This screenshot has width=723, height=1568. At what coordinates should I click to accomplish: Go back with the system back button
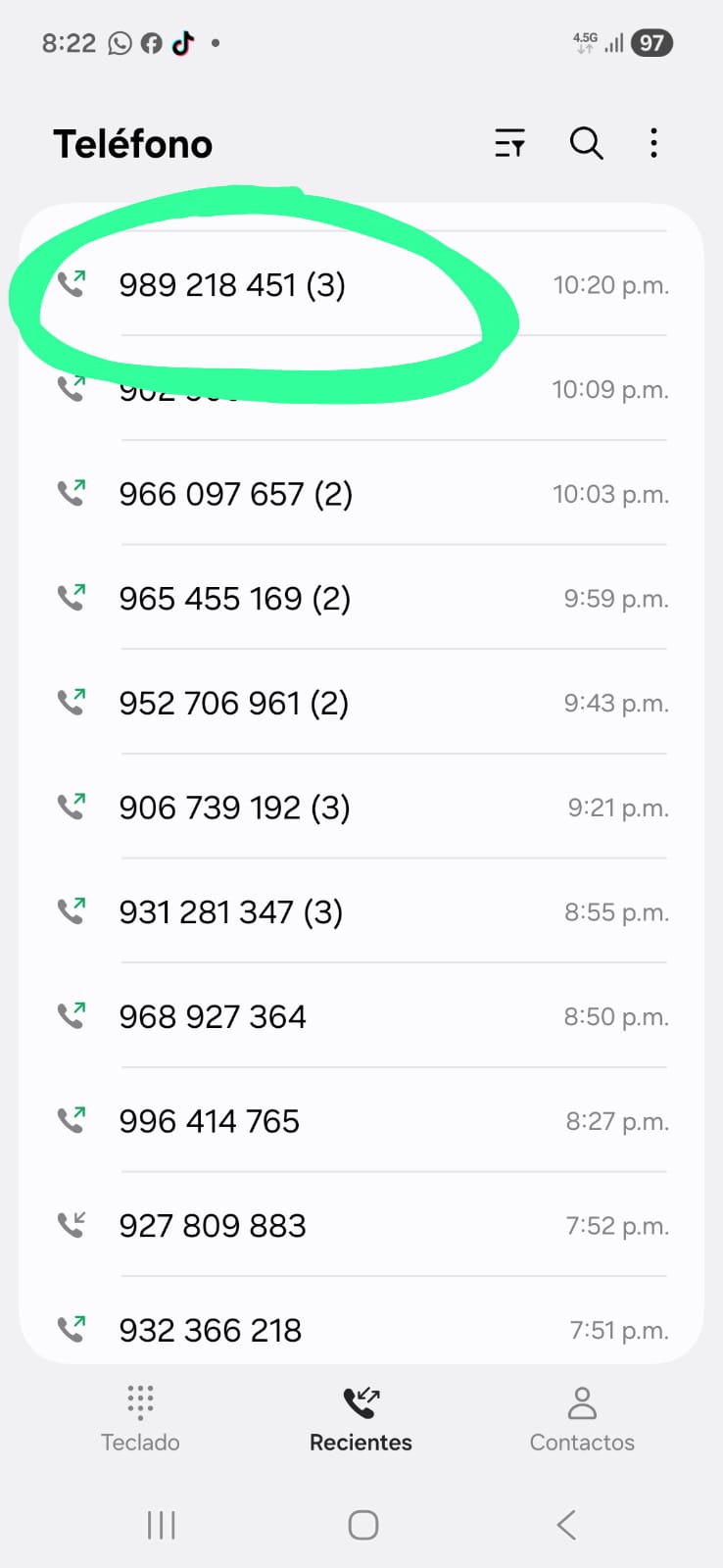coord(565,1525)
